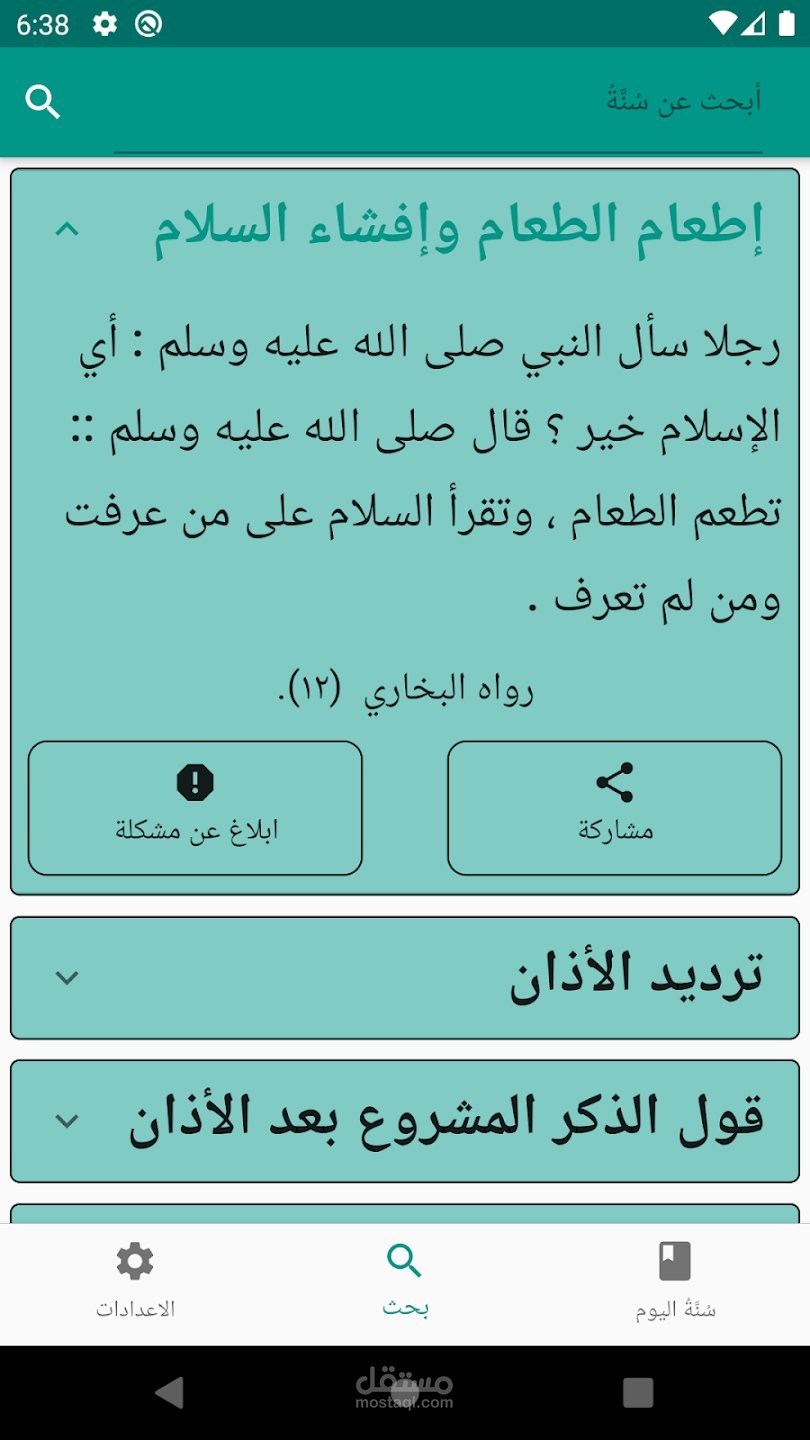
Task: Focus the 'أبحث عن سنة' search field
Action: tap(438, 103)
